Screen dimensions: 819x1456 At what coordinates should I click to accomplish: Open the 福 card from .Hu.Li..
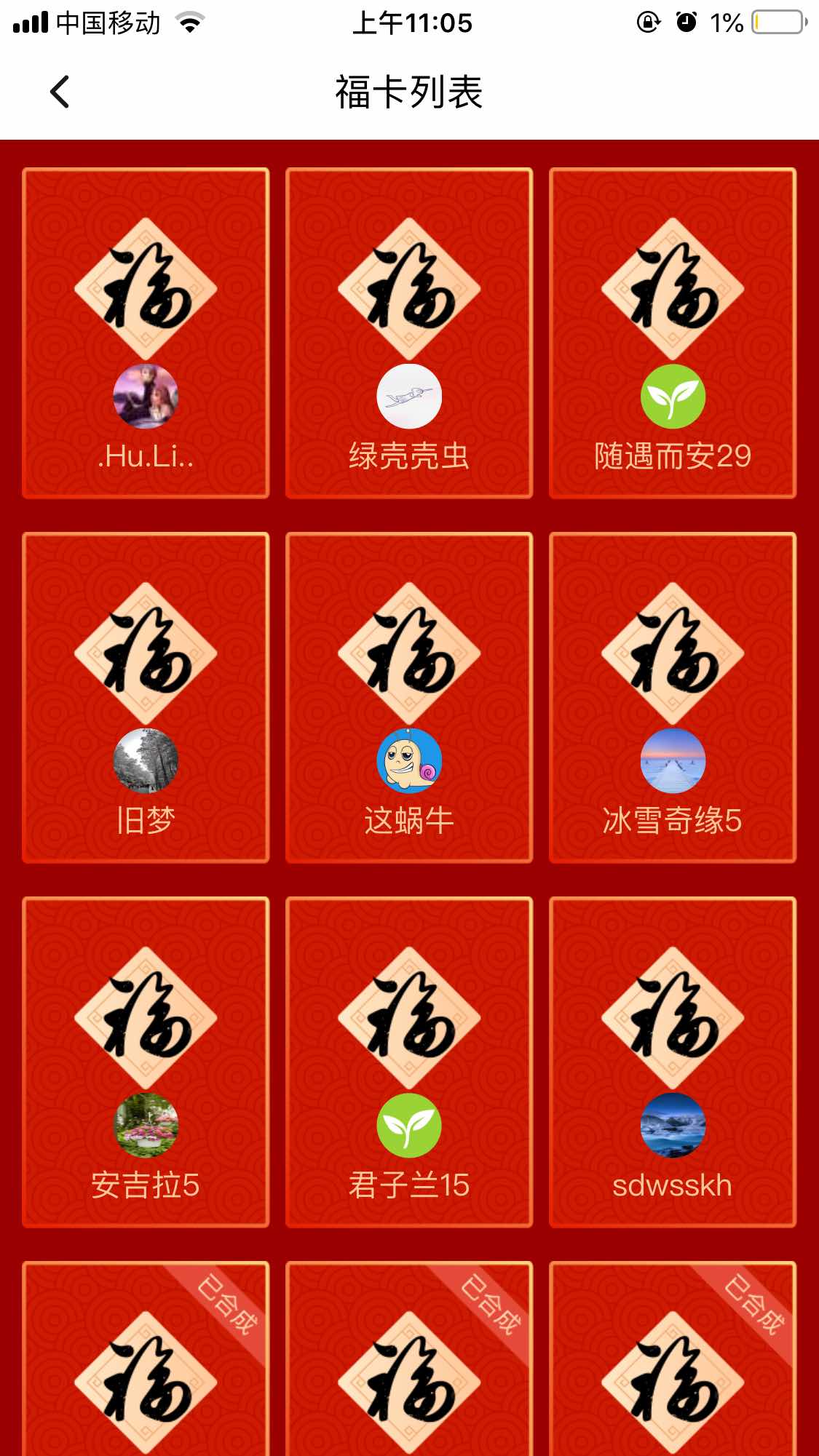click(x=146, y=333)
